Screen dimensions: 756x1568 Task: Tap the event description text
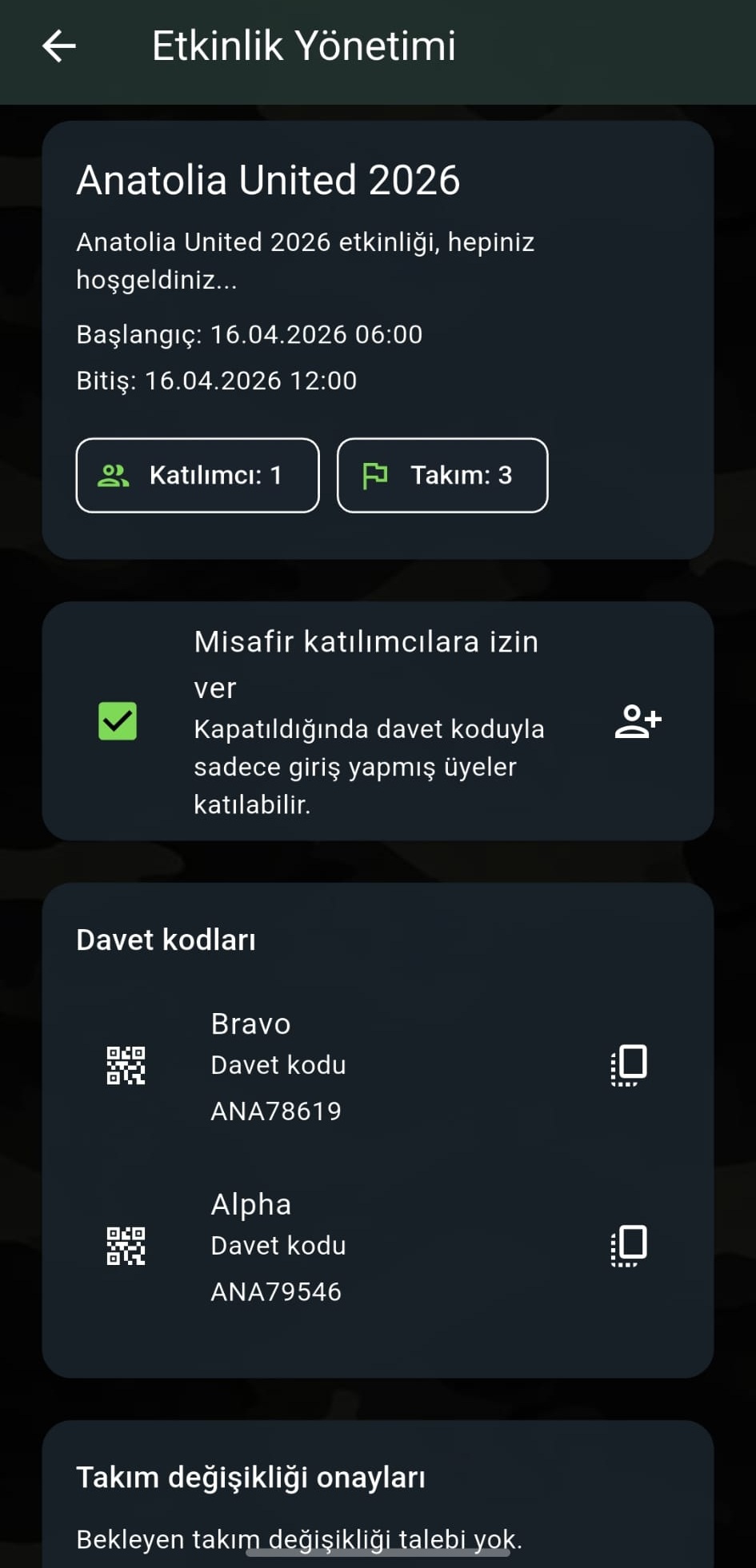coord(306,261)
